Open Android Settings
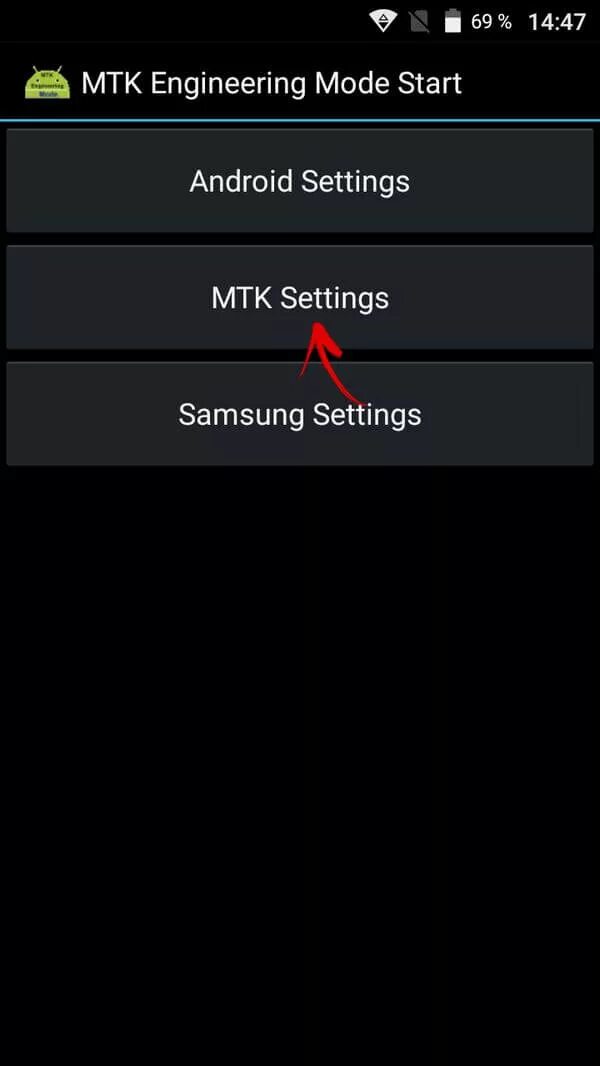The height and width of the screenshot is (1066, 600). click(300, 181)
